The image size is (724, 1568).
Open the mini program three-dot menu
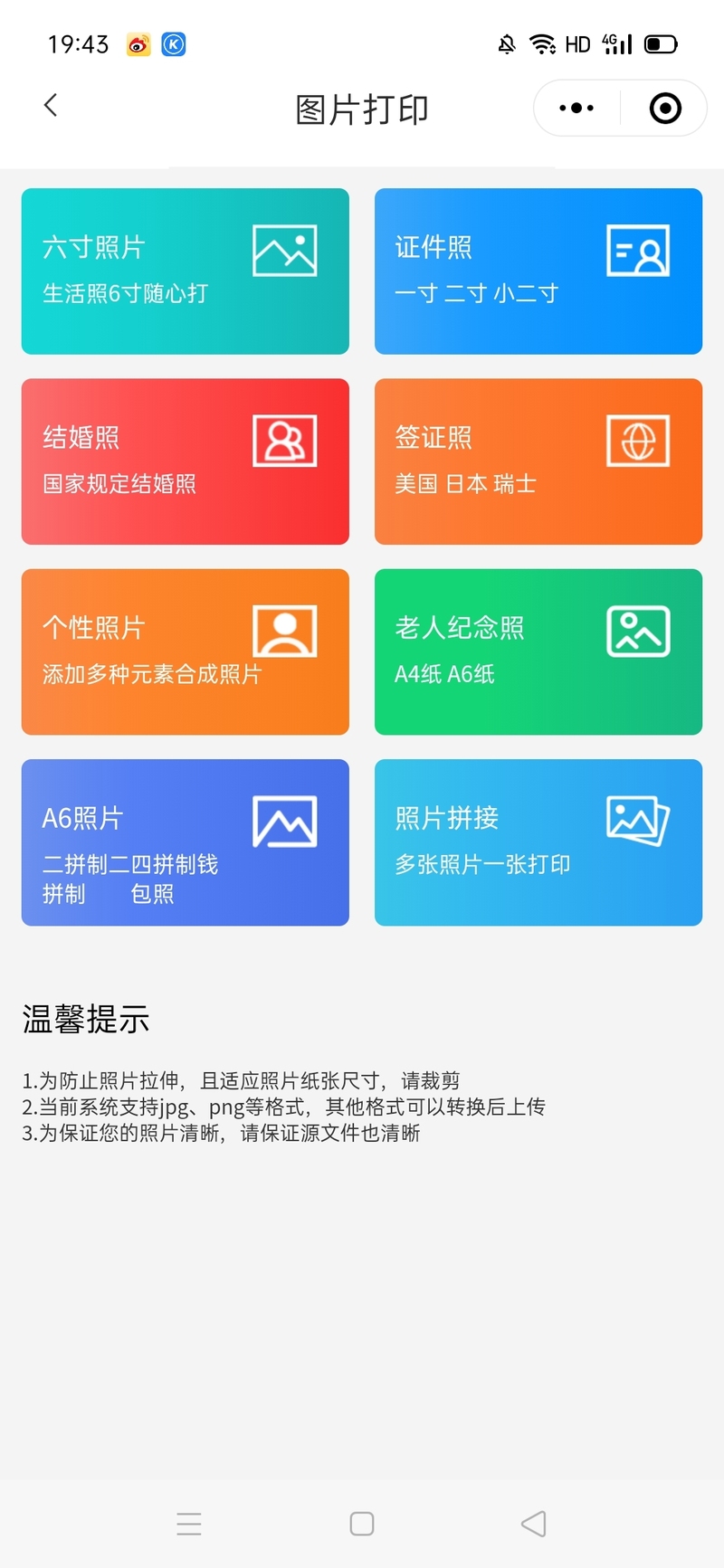[576, 109]
